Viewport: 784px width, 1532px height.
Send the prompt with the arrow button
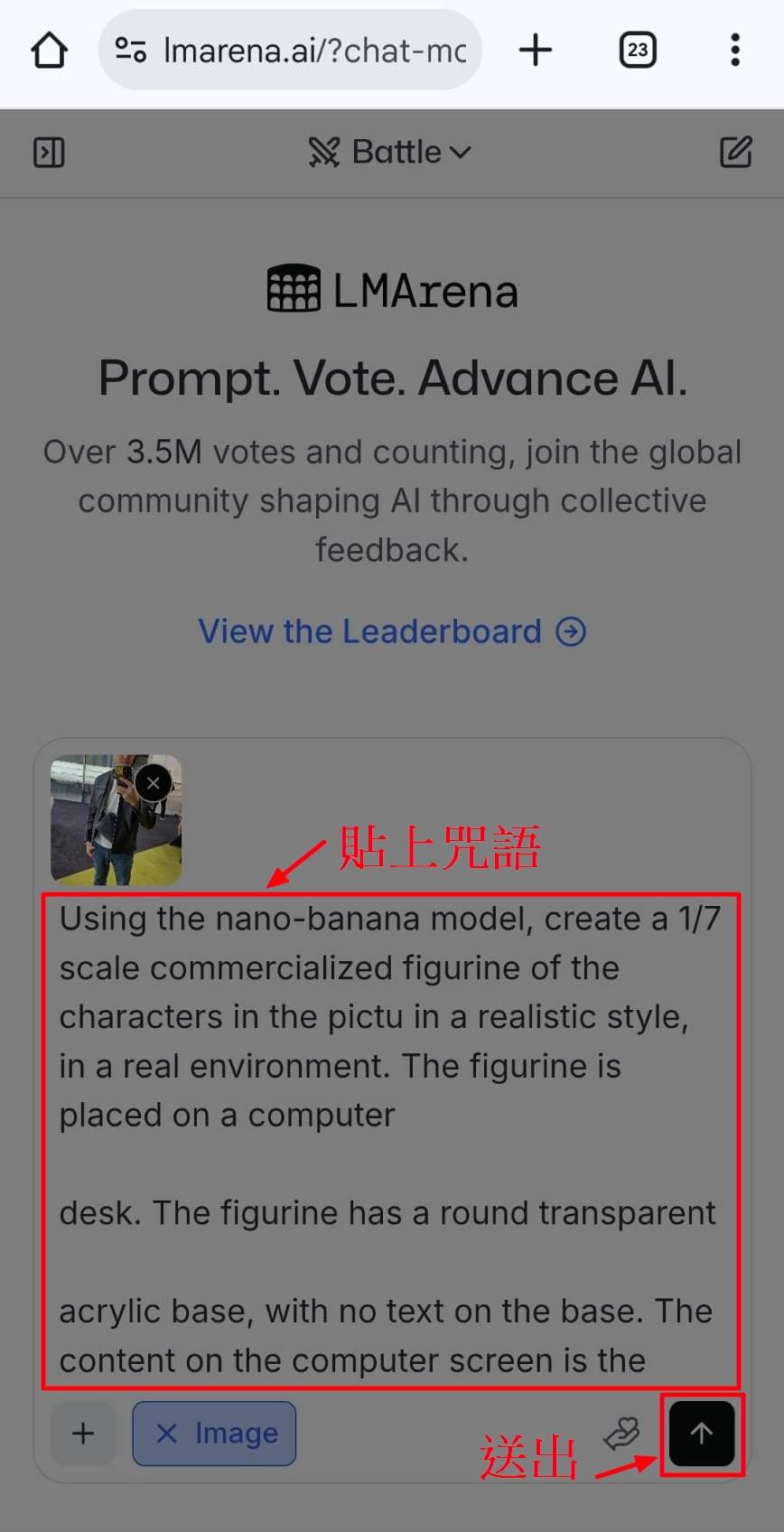click(x=702, y=1434)
